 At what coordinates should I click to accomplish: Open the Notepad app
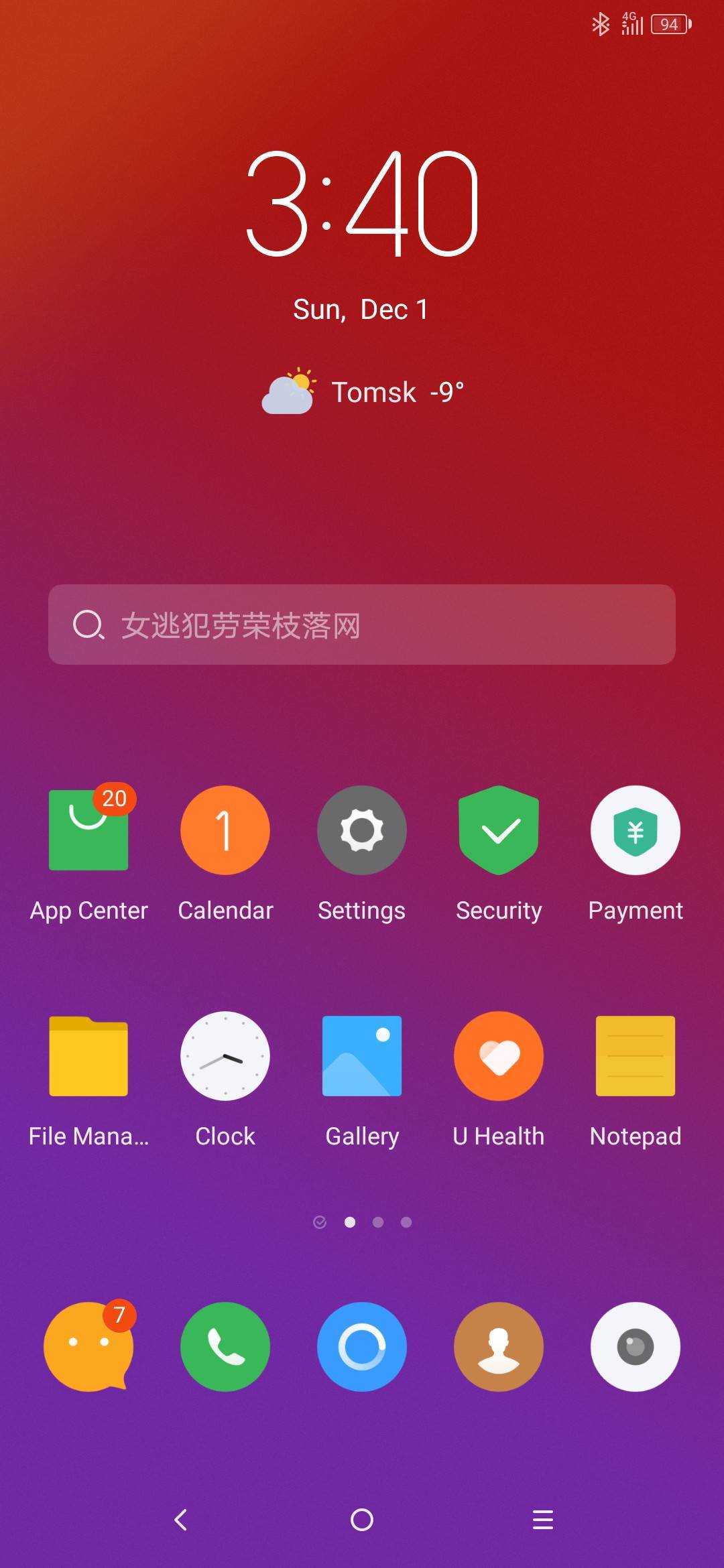(x=636, y=1057)
